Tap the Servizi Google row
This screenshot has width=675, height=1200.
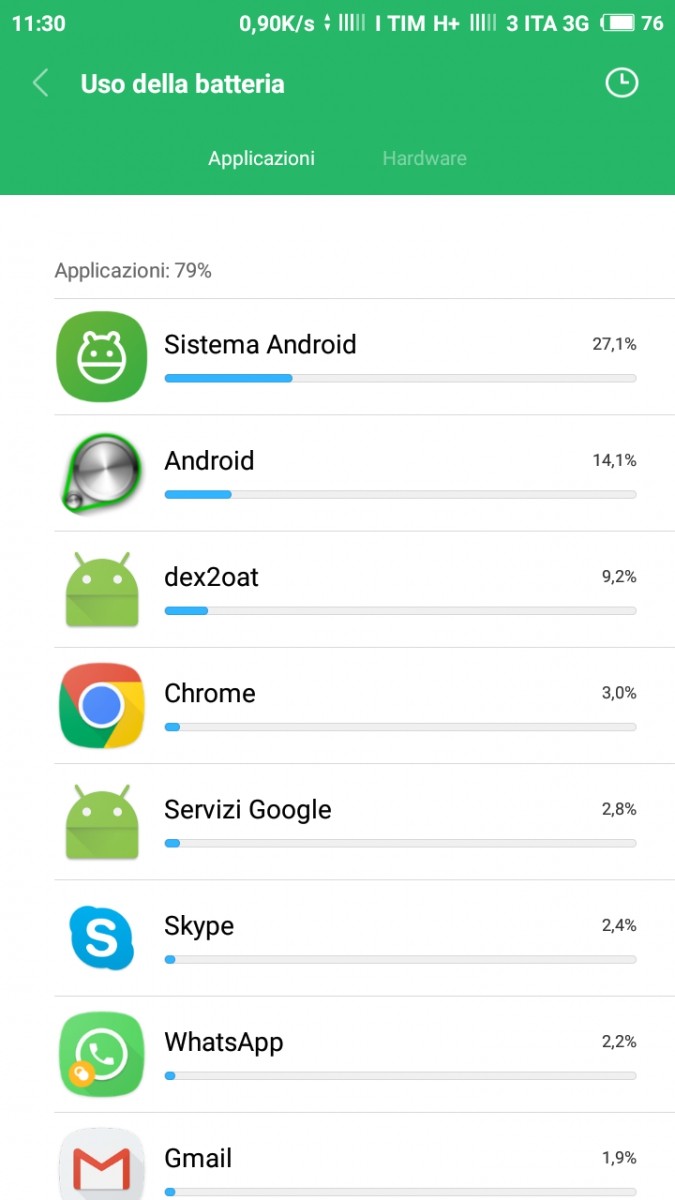click(x=364, y=822)
